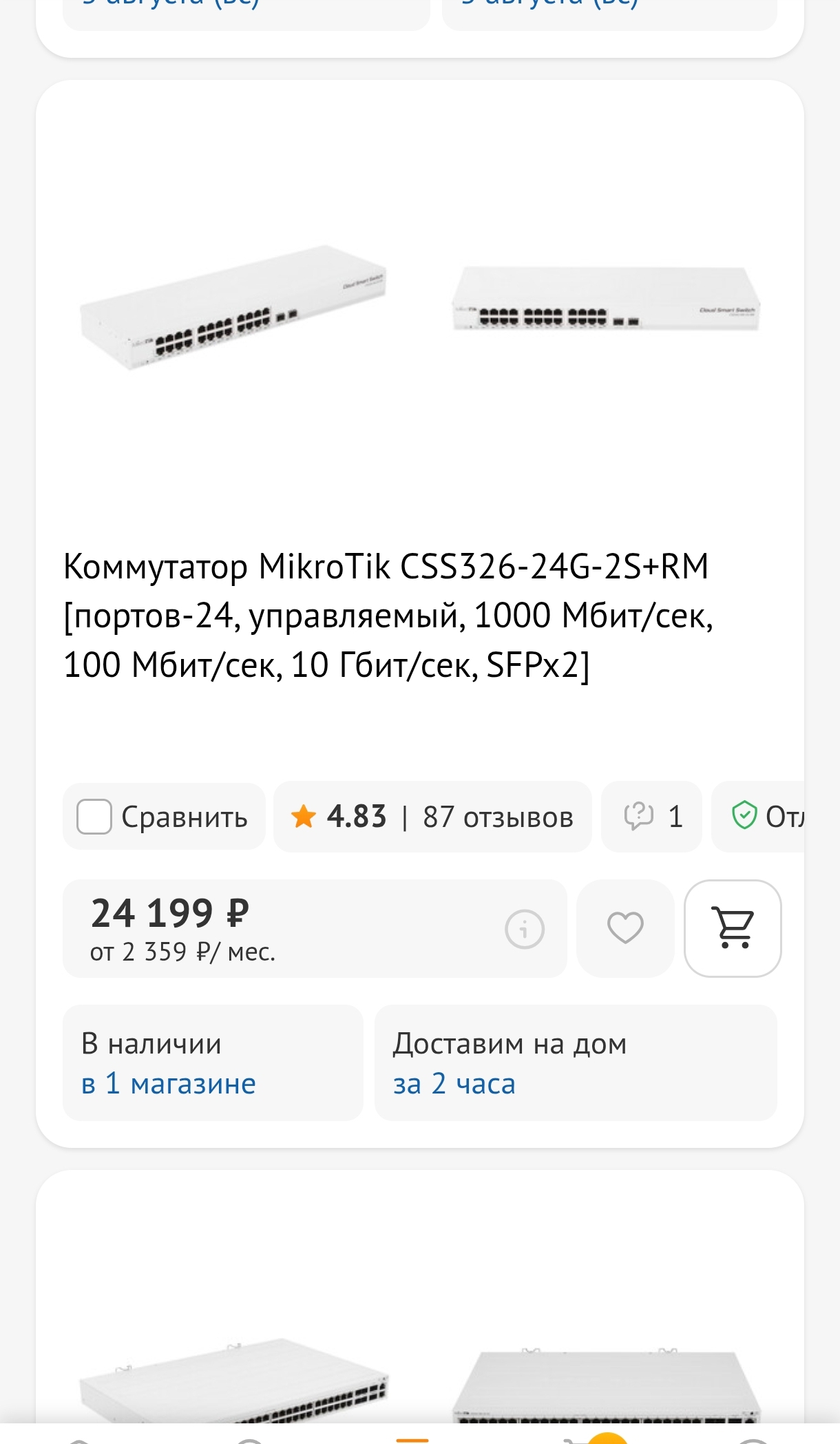Add MikroTik switch to favorites with heart
This screenshot has height=1444, width=840.
click(624, 928)
